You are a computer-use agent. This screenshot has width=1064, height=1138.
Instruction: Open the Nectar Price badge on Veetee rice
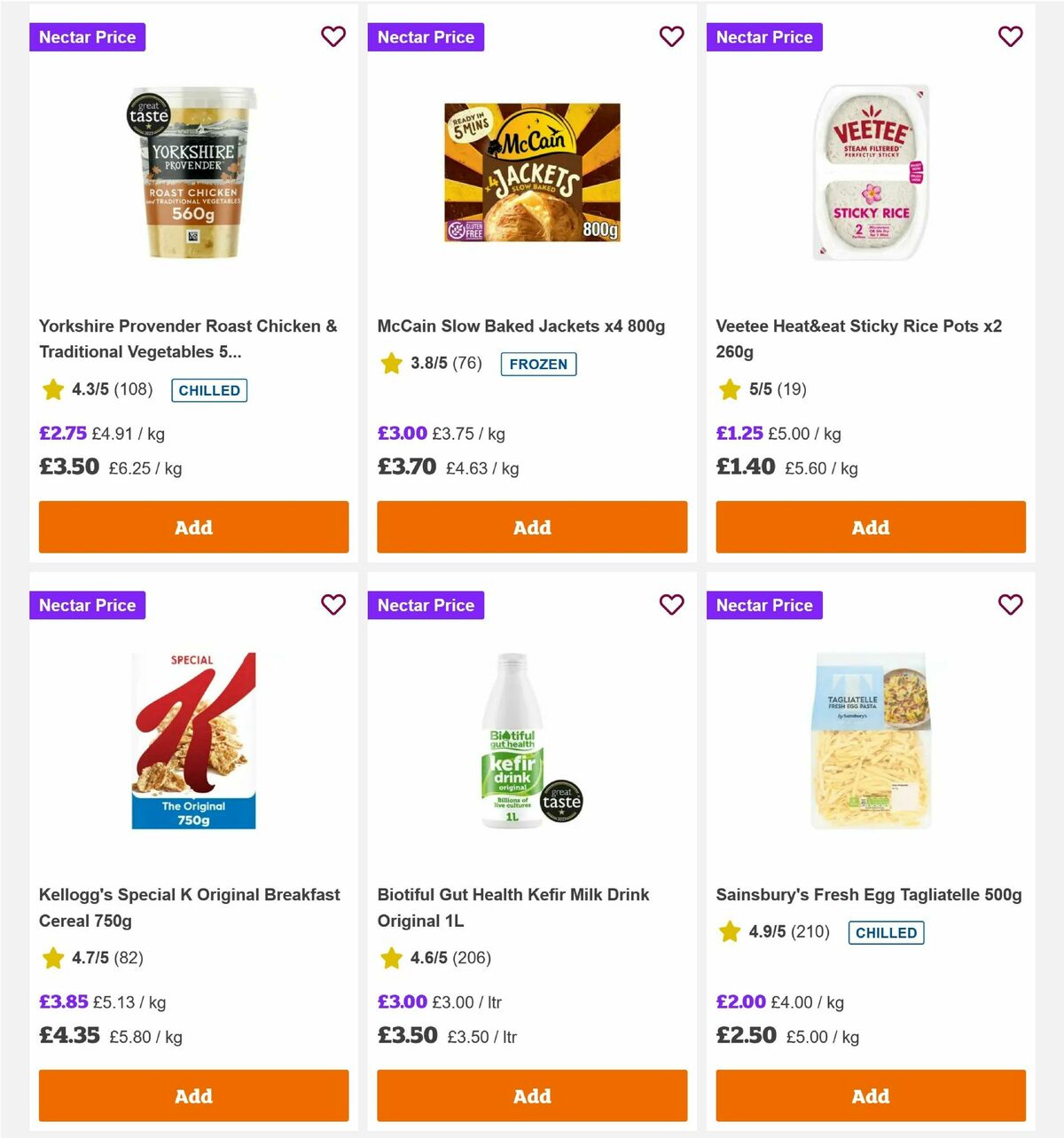coord(764,36)
